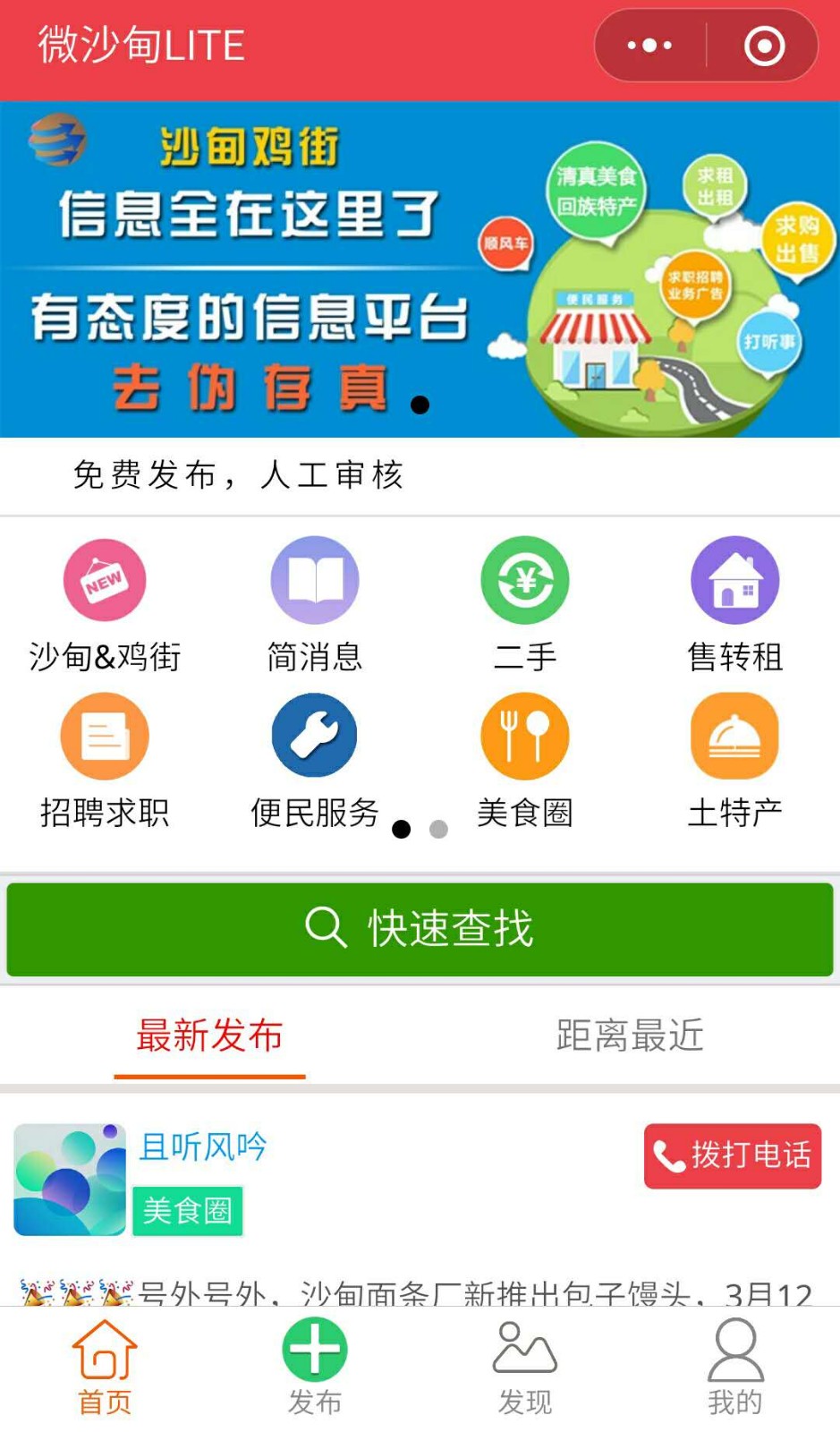Open the 便民服务 category

pyautogui.click(x=315, y=762)
